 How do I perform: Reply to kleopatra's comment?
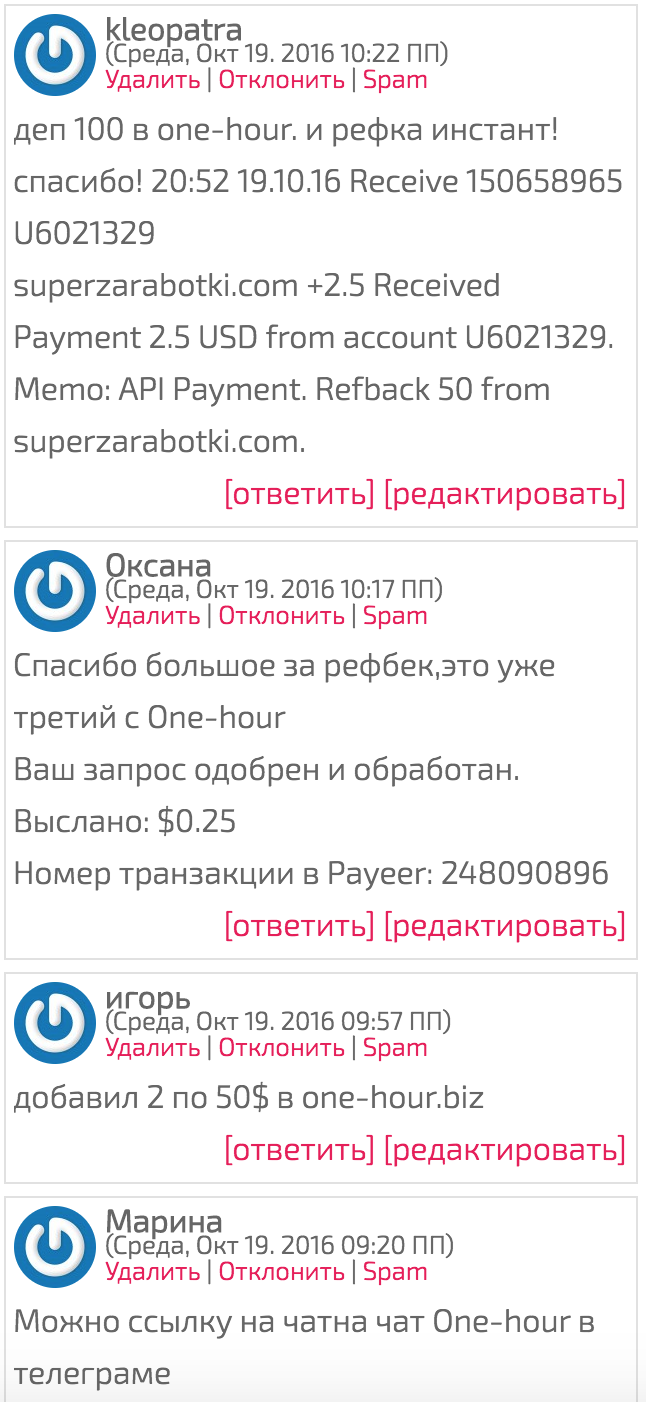pos(299,493)
